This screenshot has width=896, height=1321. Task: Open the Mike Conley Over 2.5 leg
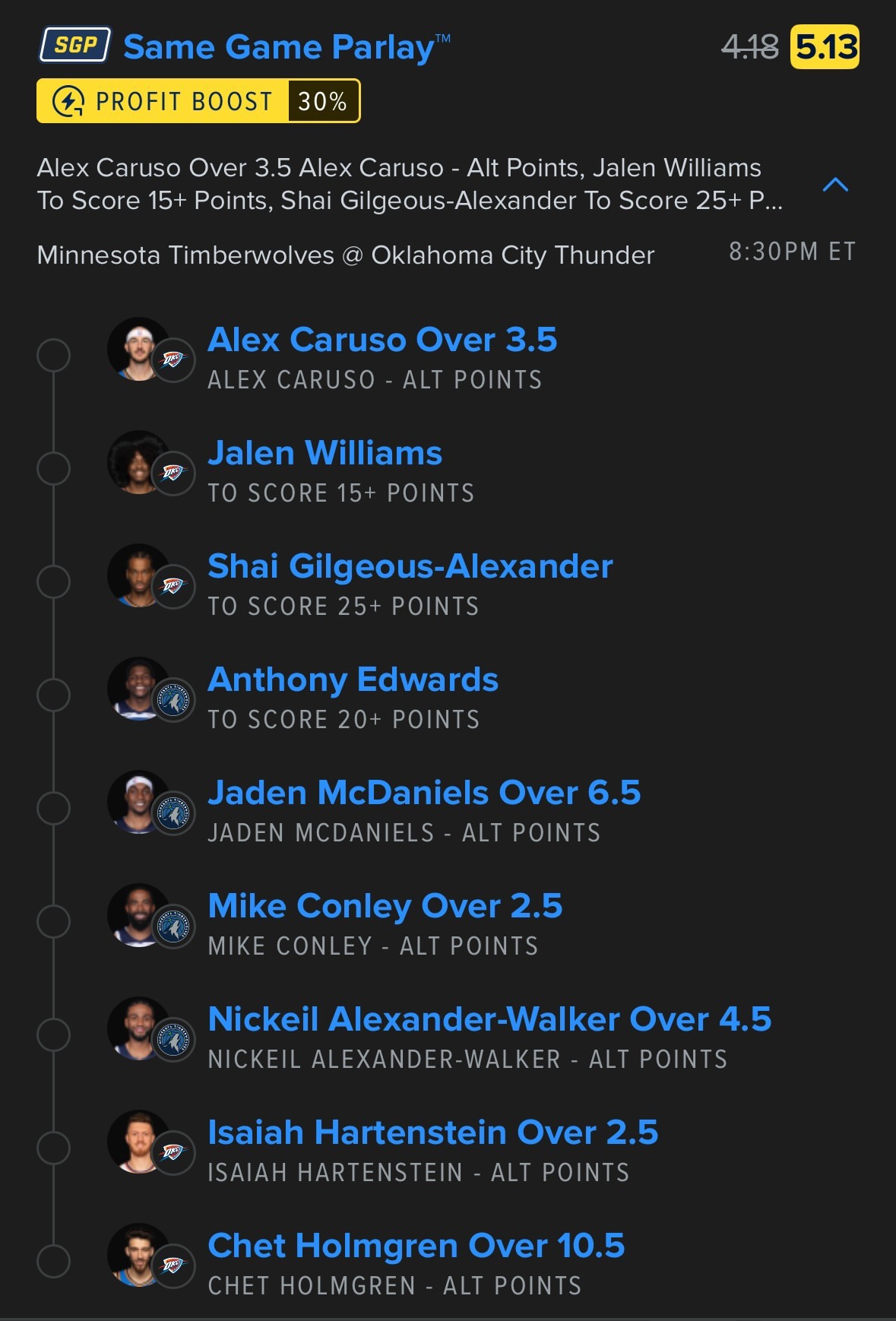385,906
